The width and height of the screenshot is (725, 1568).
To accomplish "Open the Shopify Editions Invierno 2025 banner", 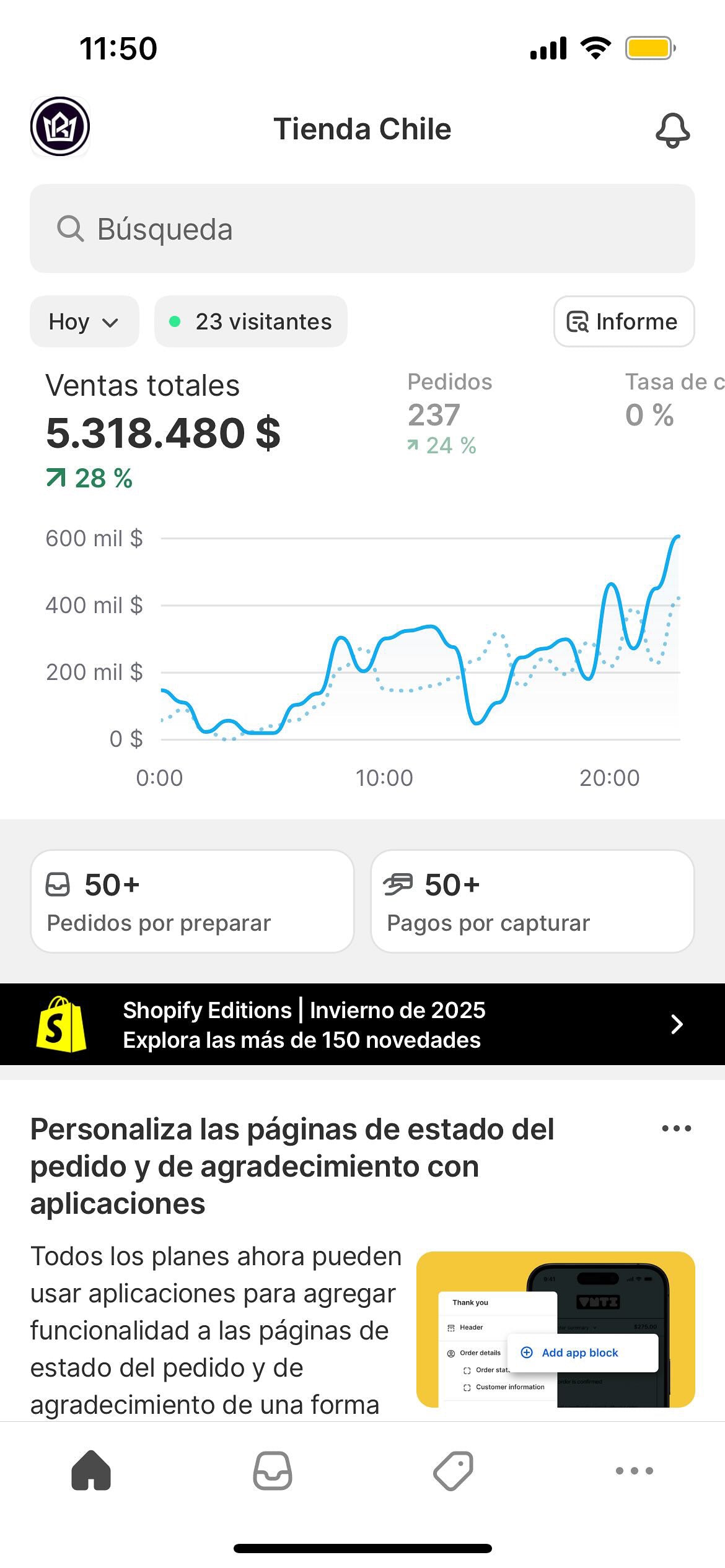I will click(x=362, y=1024).
